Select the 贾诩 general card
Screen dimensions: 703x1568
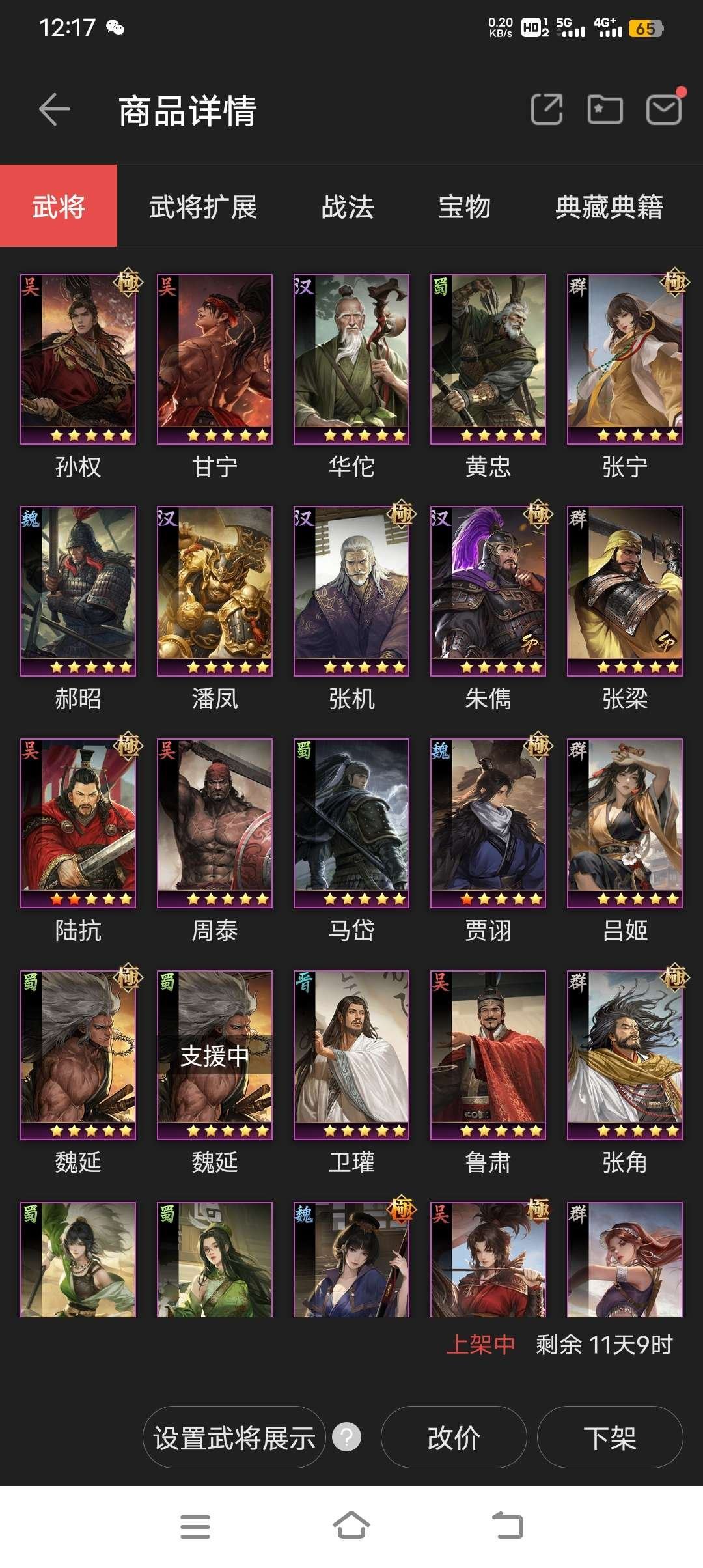(x=488, y=823)
